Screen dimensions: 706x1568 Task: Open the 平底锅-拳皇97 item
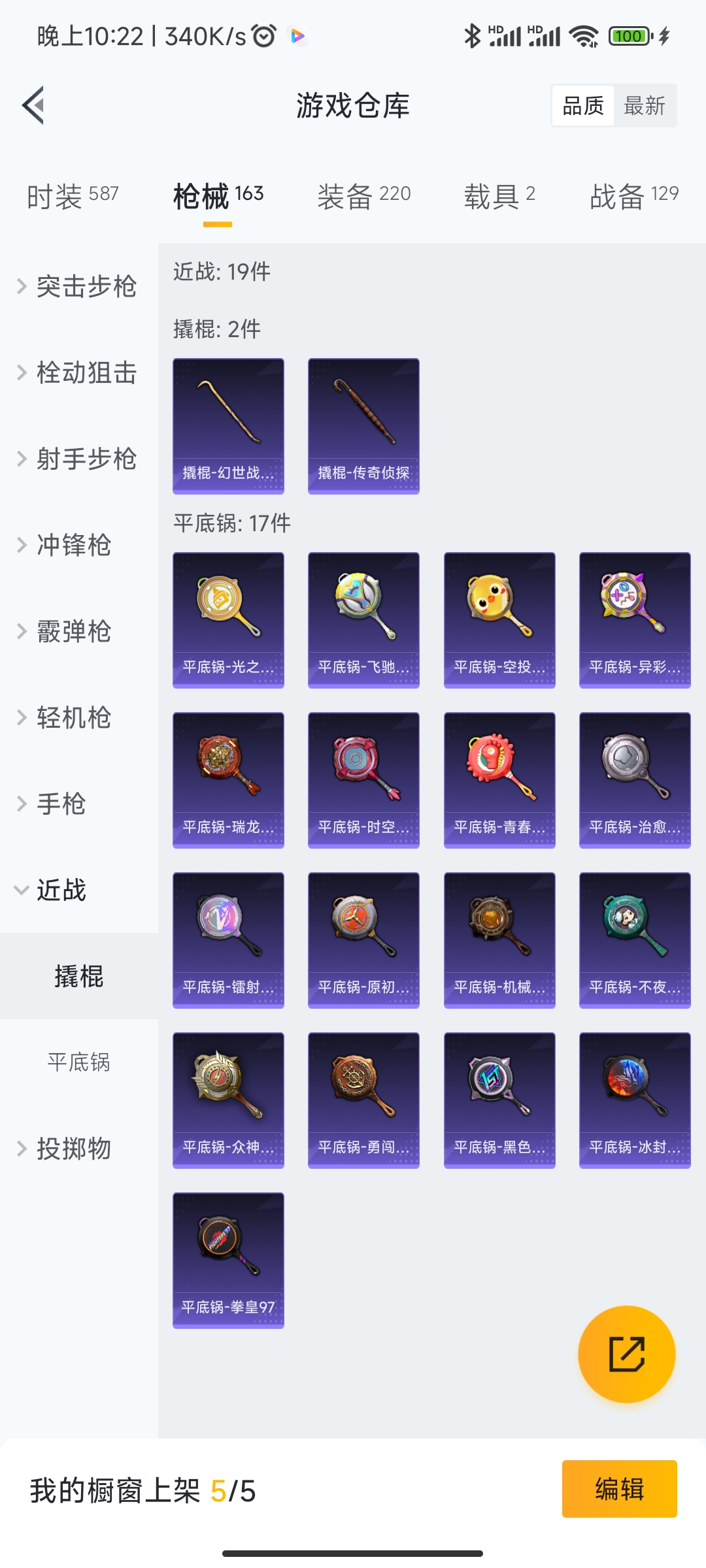(x=228, y=1260)
